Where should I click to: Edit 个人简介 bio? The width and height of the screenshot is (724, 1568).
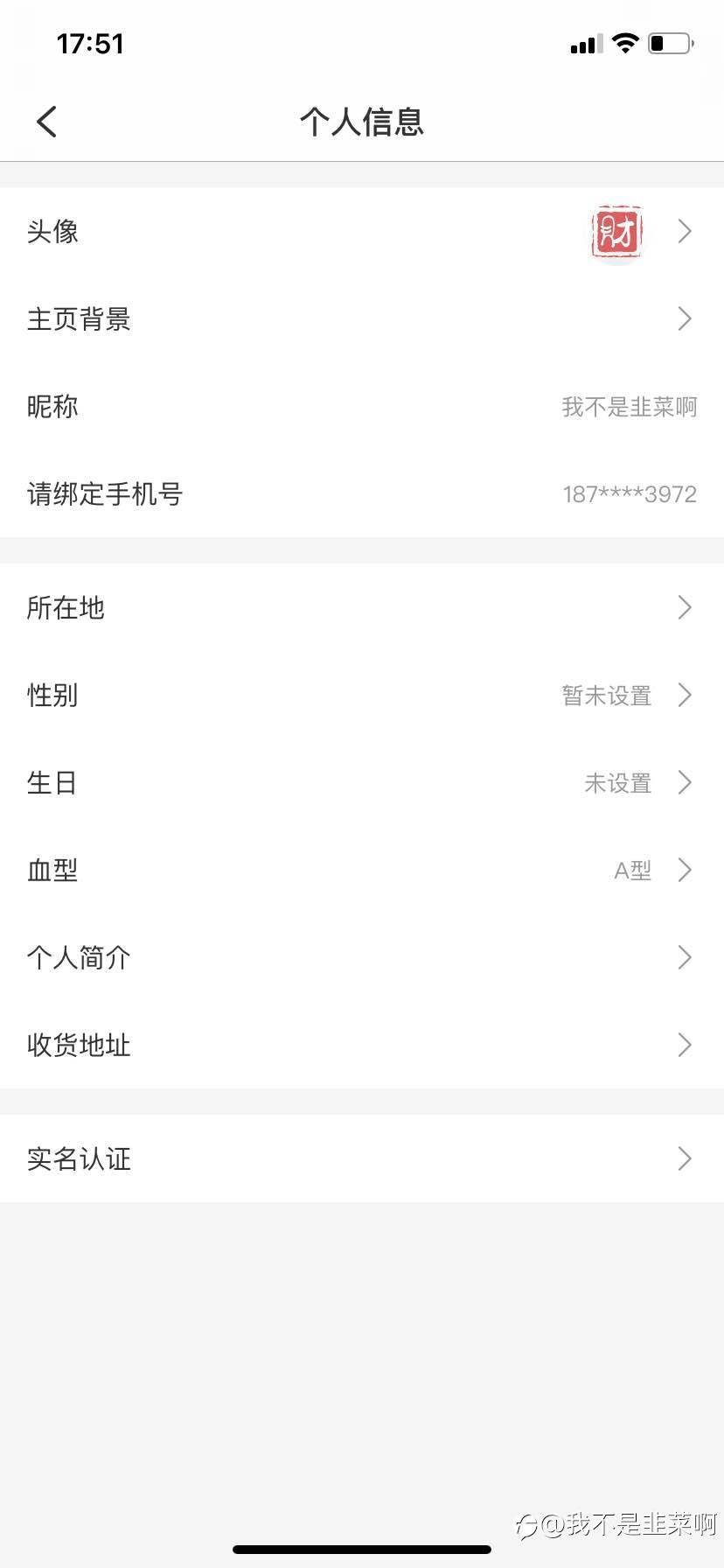pyautogui.click(x=362, y=957)
